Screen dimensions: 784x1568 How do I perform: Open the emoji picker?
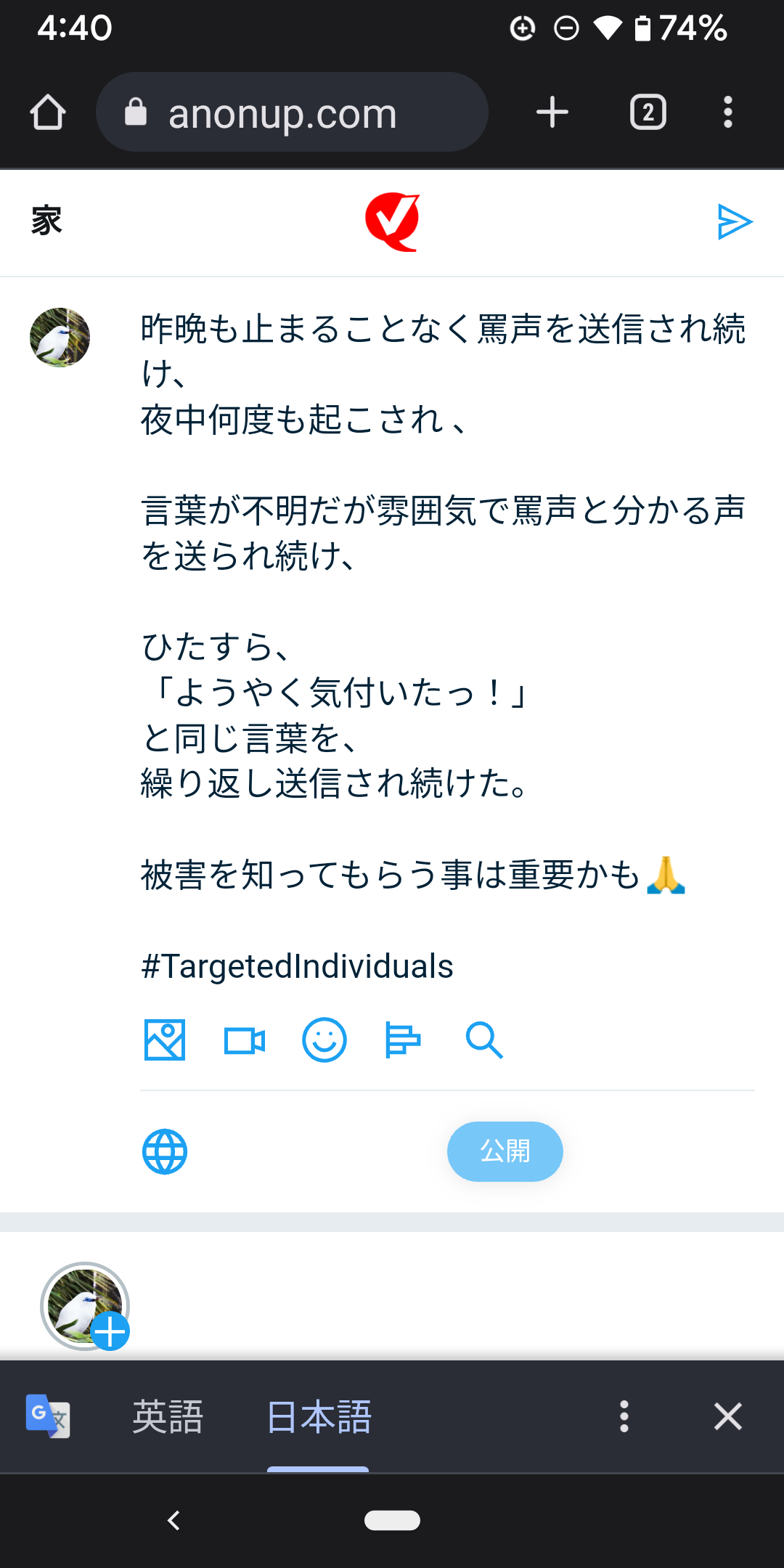(324, 1040)
